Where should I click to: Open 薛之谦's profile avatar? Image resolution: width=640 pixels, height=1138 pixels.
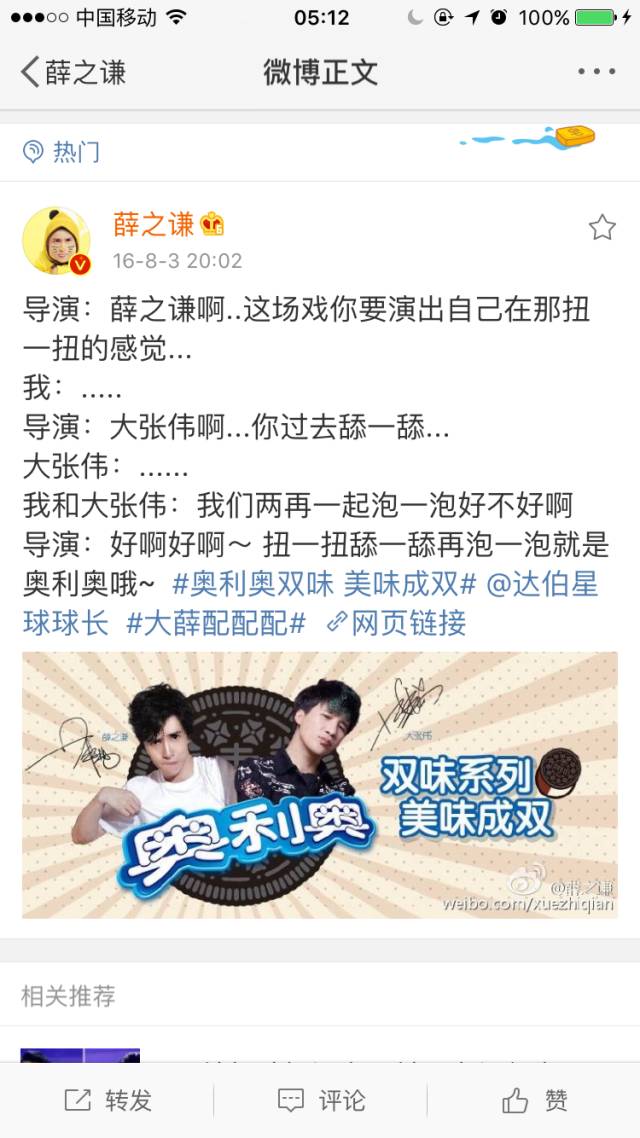(x=57, y=241)
